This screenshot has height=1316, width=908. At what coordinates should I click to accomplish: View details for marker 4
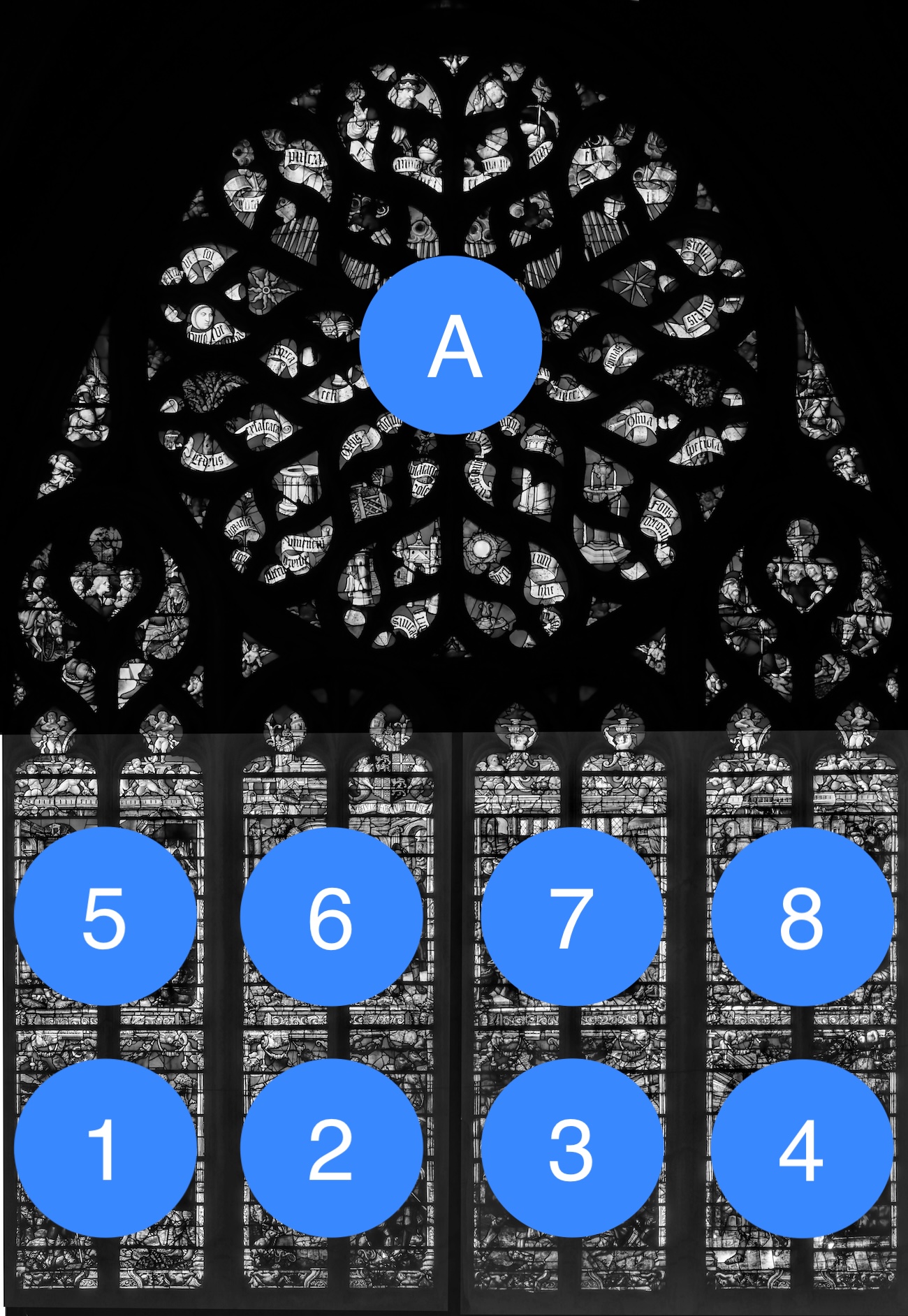802,1148
